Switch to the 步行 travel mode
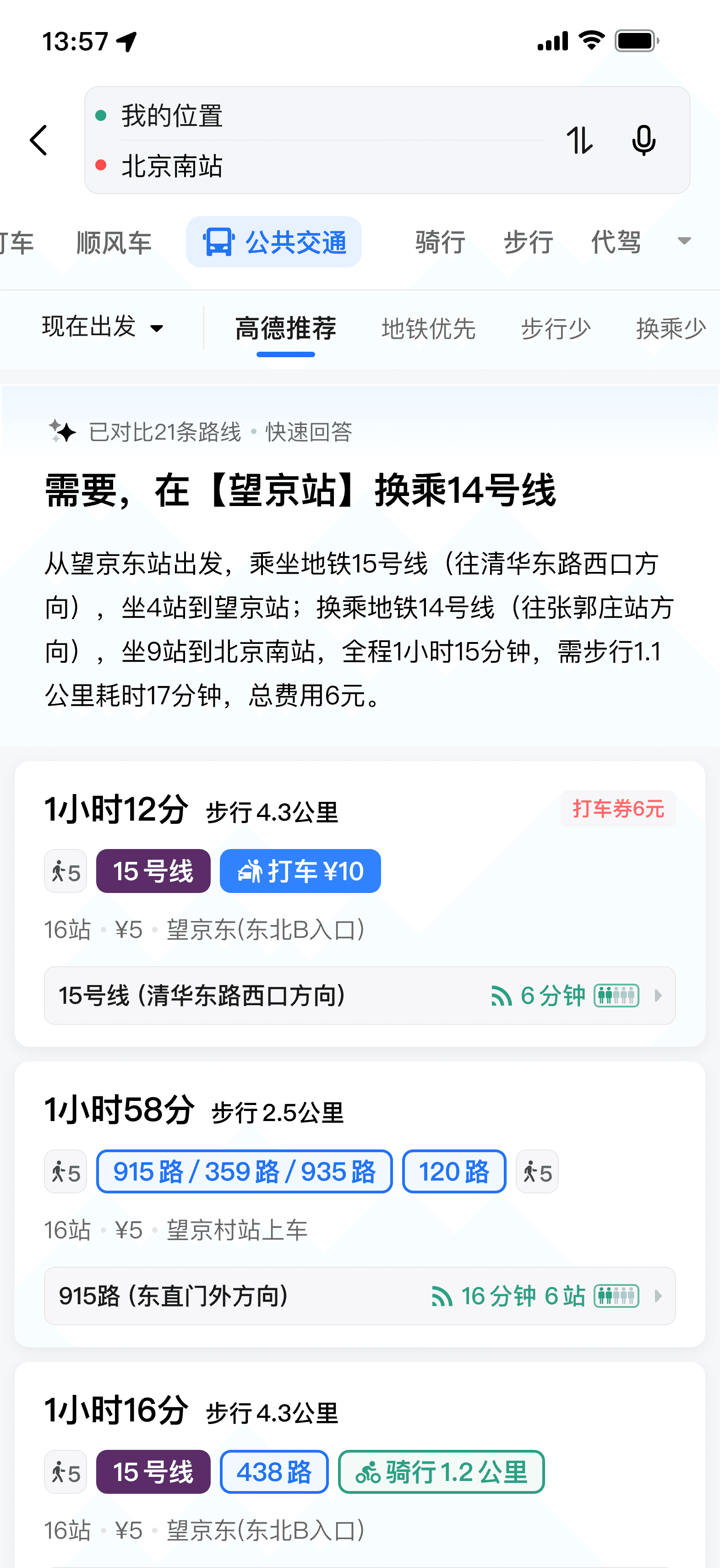Viewport: 720px width, 1568px height. tap(528, 242)
